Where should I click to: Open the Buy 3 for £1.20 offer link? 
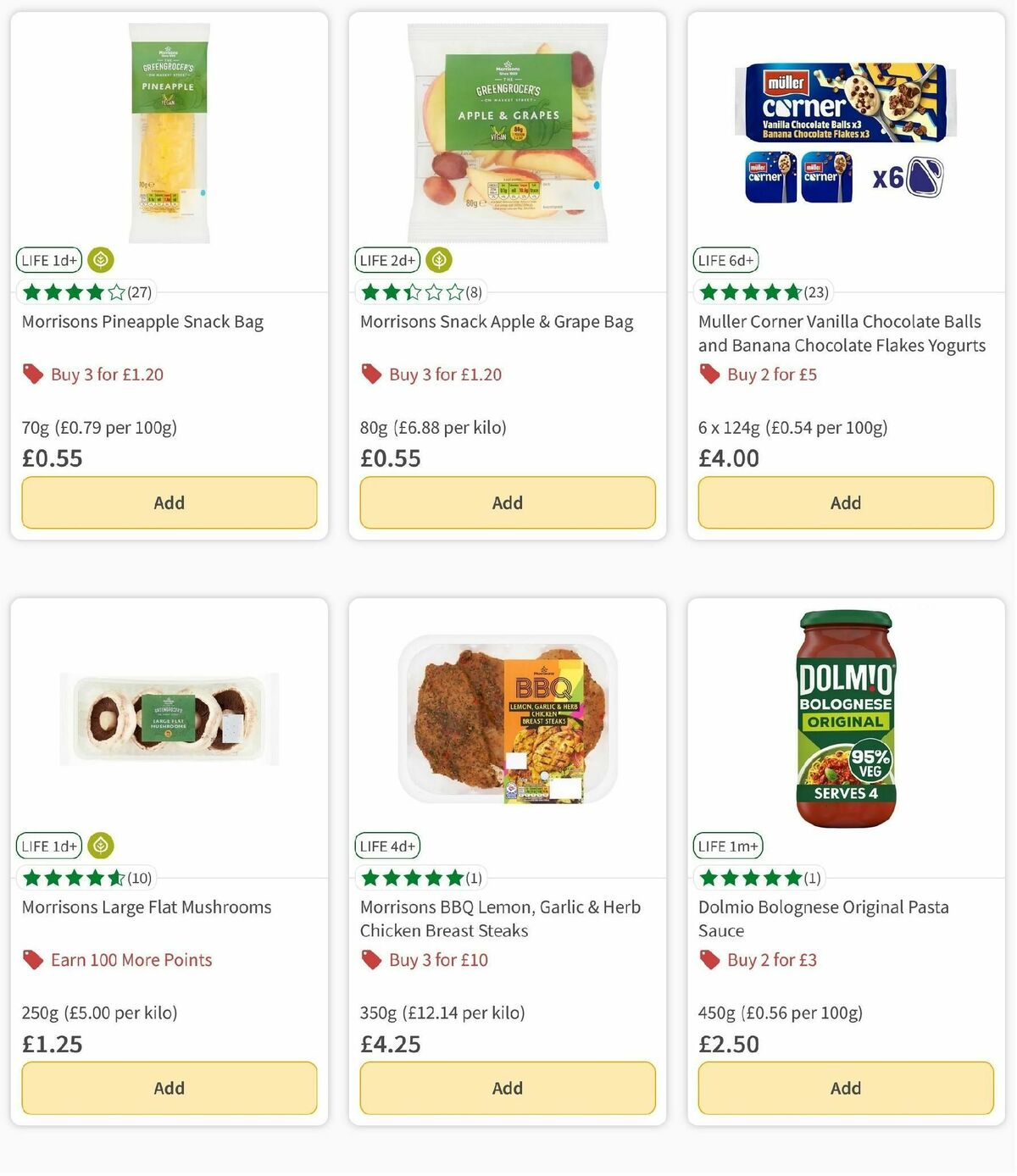106,374
